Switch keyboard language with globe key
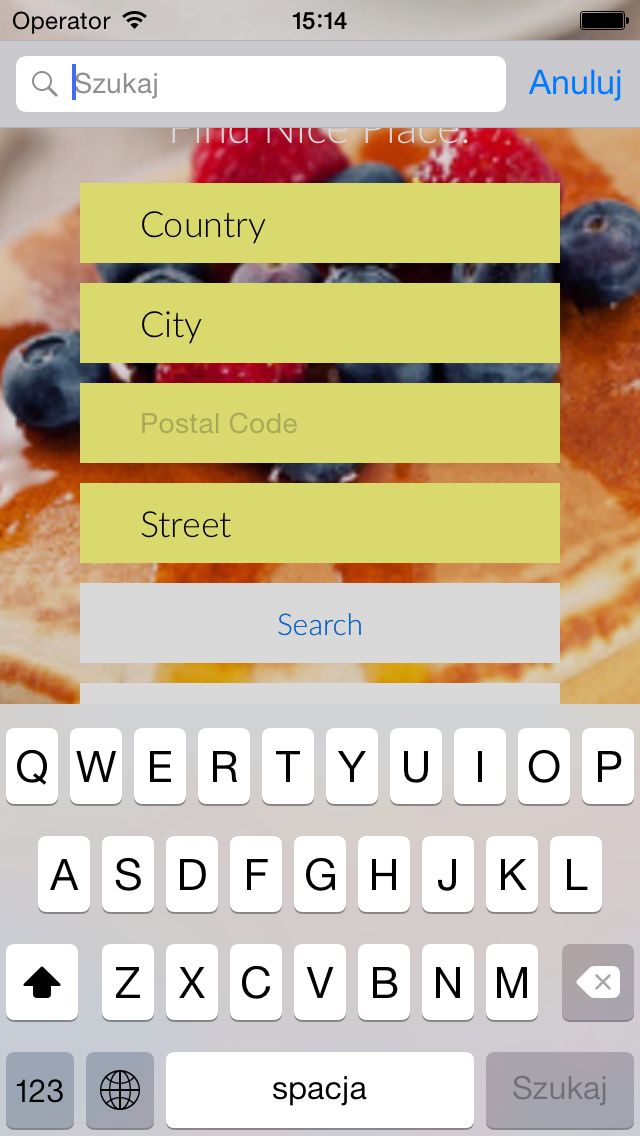 [x=120, y=1089]
